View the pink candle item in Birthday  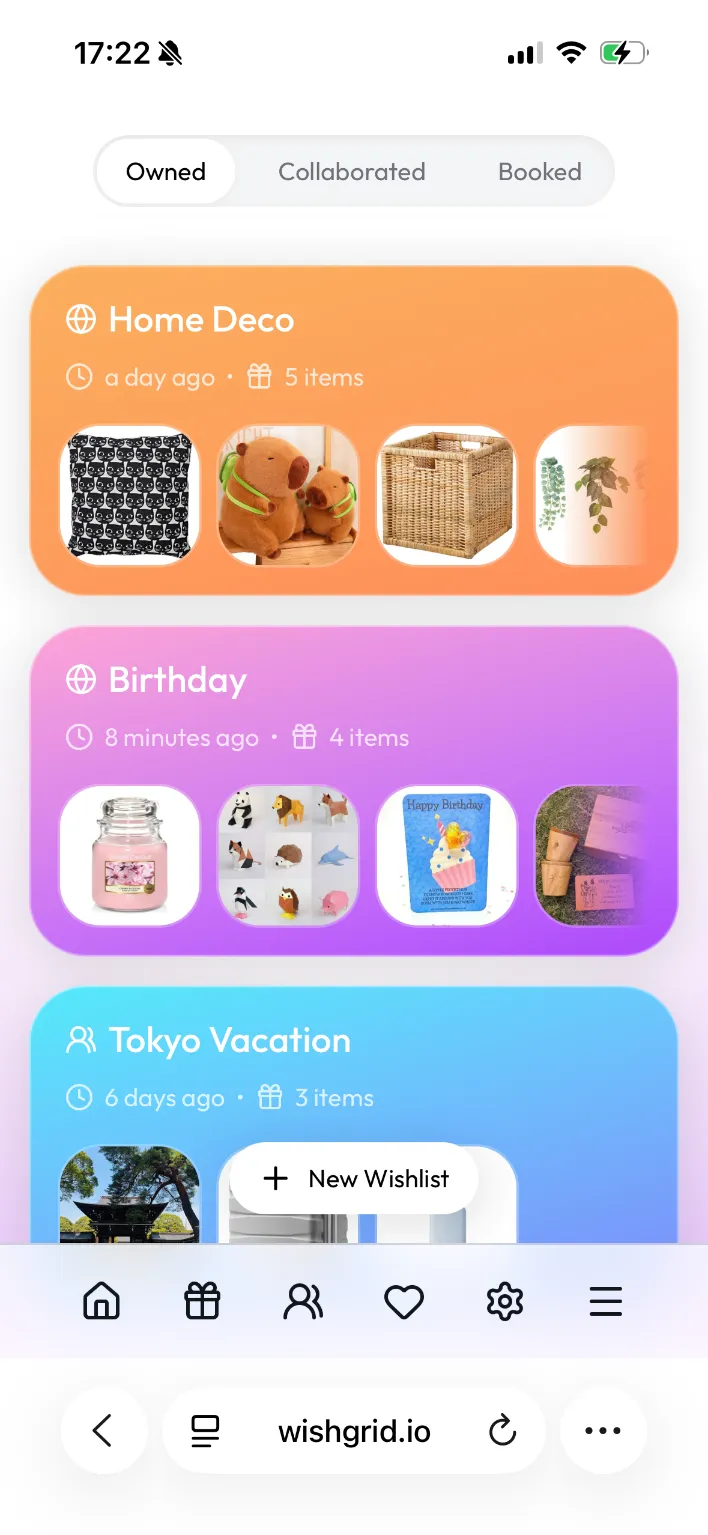pos(130,856)
